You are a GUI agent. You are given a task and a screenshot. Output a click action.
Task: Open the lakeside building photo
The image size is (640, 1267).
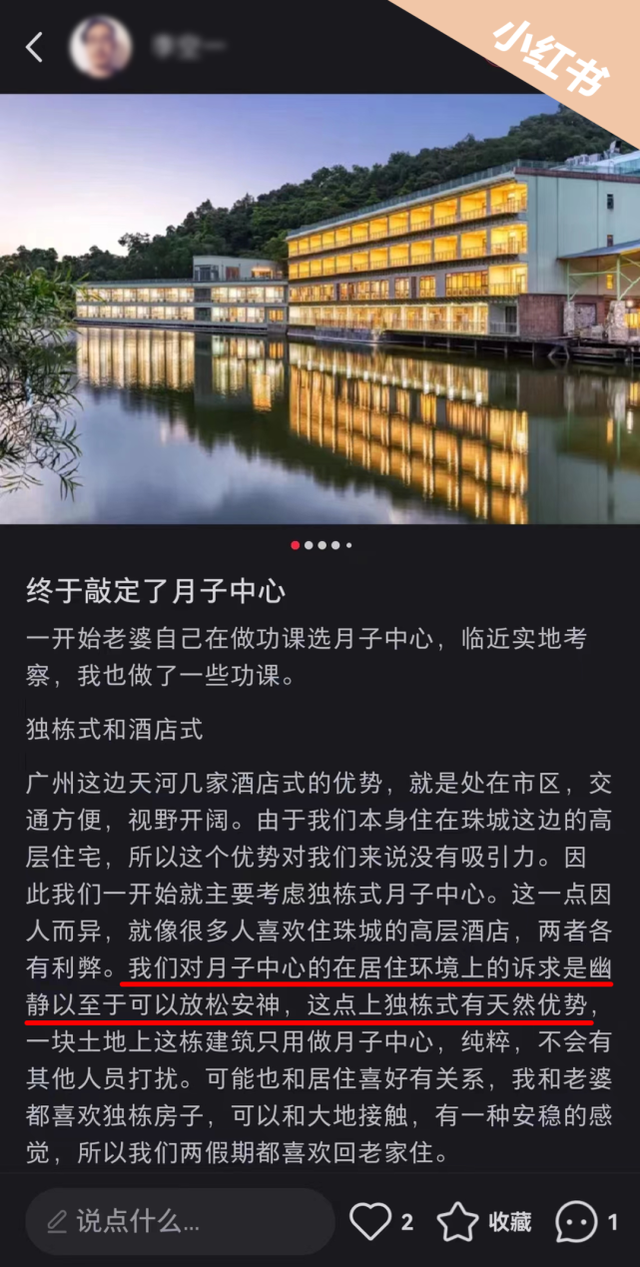(320, 308)
